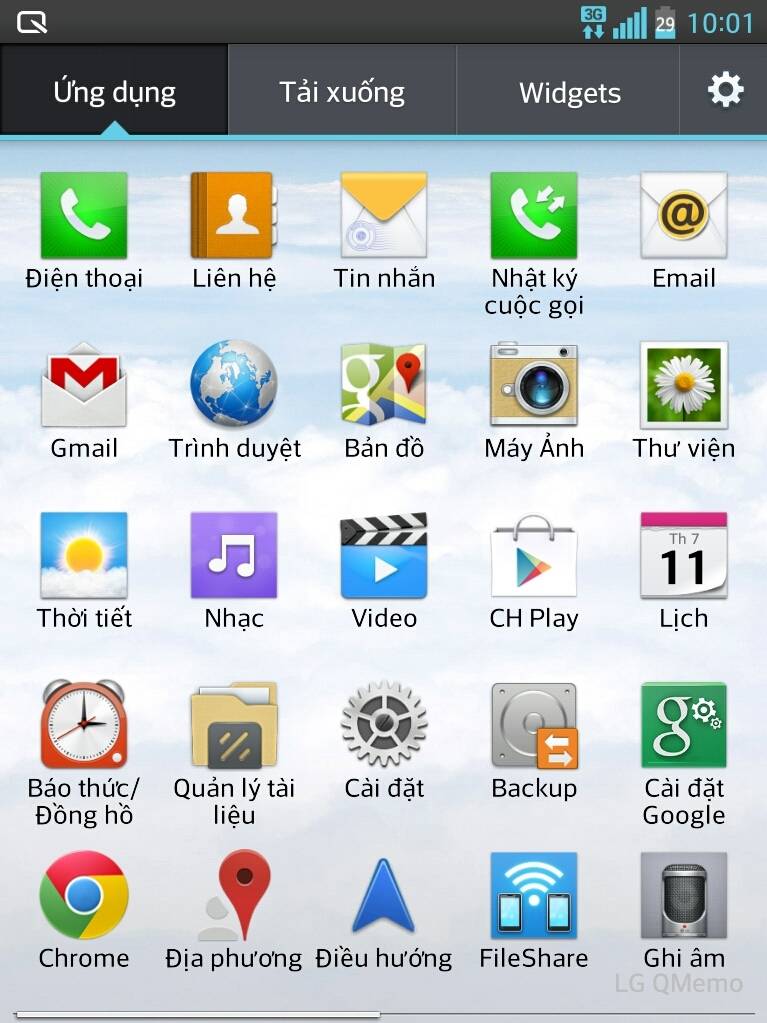Open the Nhạc music app

234,556
